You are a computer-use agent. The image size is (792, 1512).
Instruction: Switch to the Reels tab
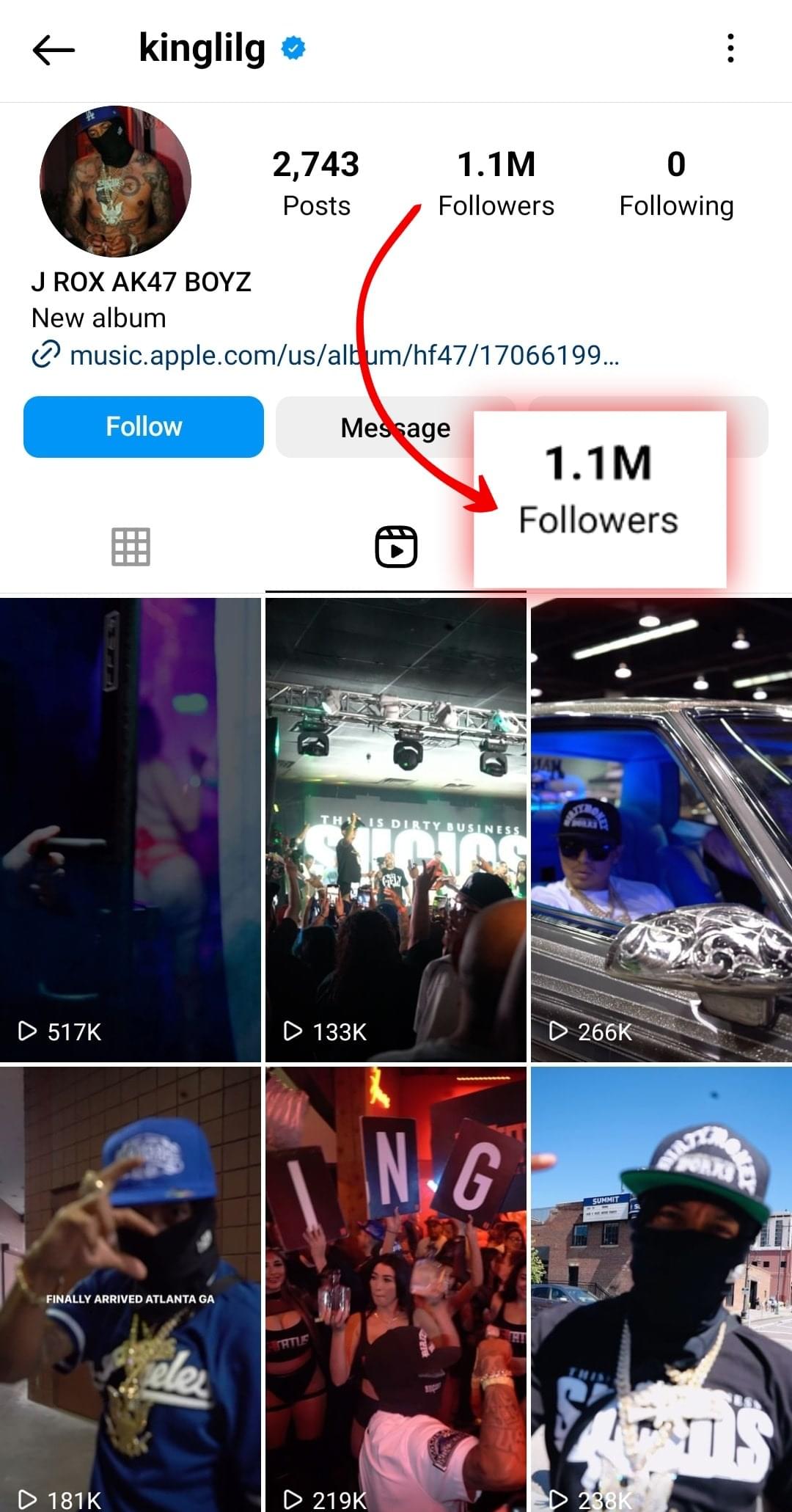coord(396,547)
